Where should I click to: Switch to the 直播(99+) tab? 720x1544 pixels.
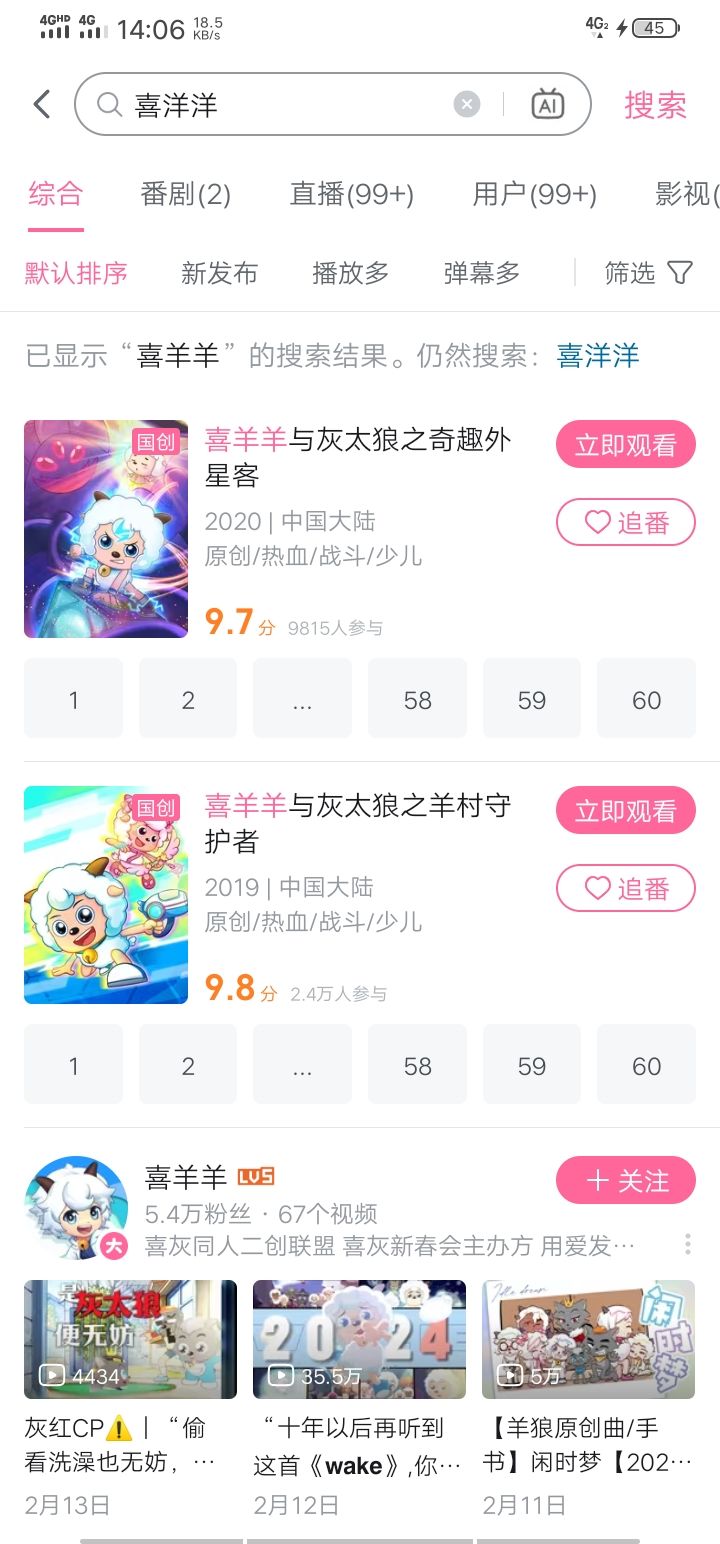click(x=351, y=194)
